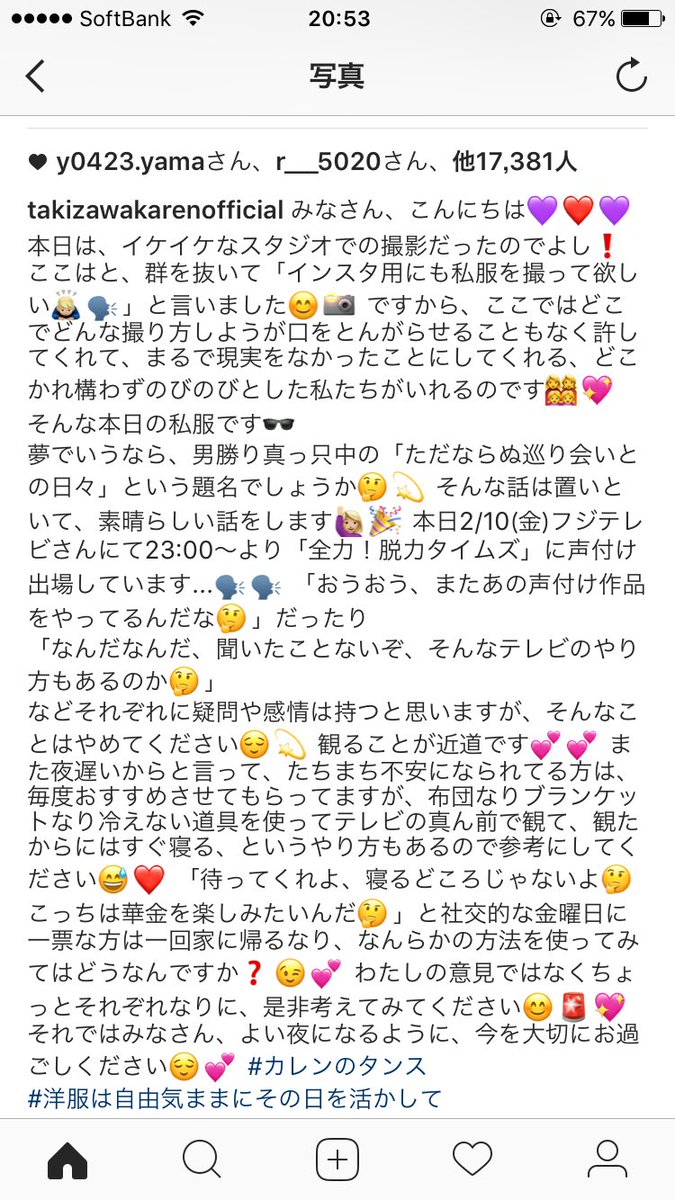The width and height of the screenshot is (675, 1200).
Task: Refresh the post with the reload icon
Action: (x=631, y=76)
